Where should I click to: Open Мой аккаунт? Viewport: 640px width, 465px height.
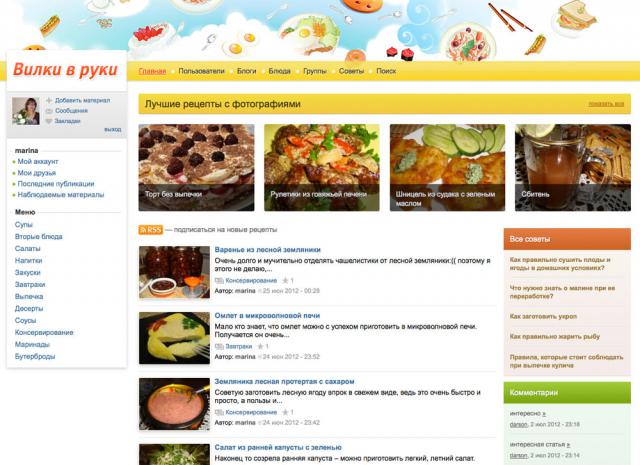click(37, 161)
